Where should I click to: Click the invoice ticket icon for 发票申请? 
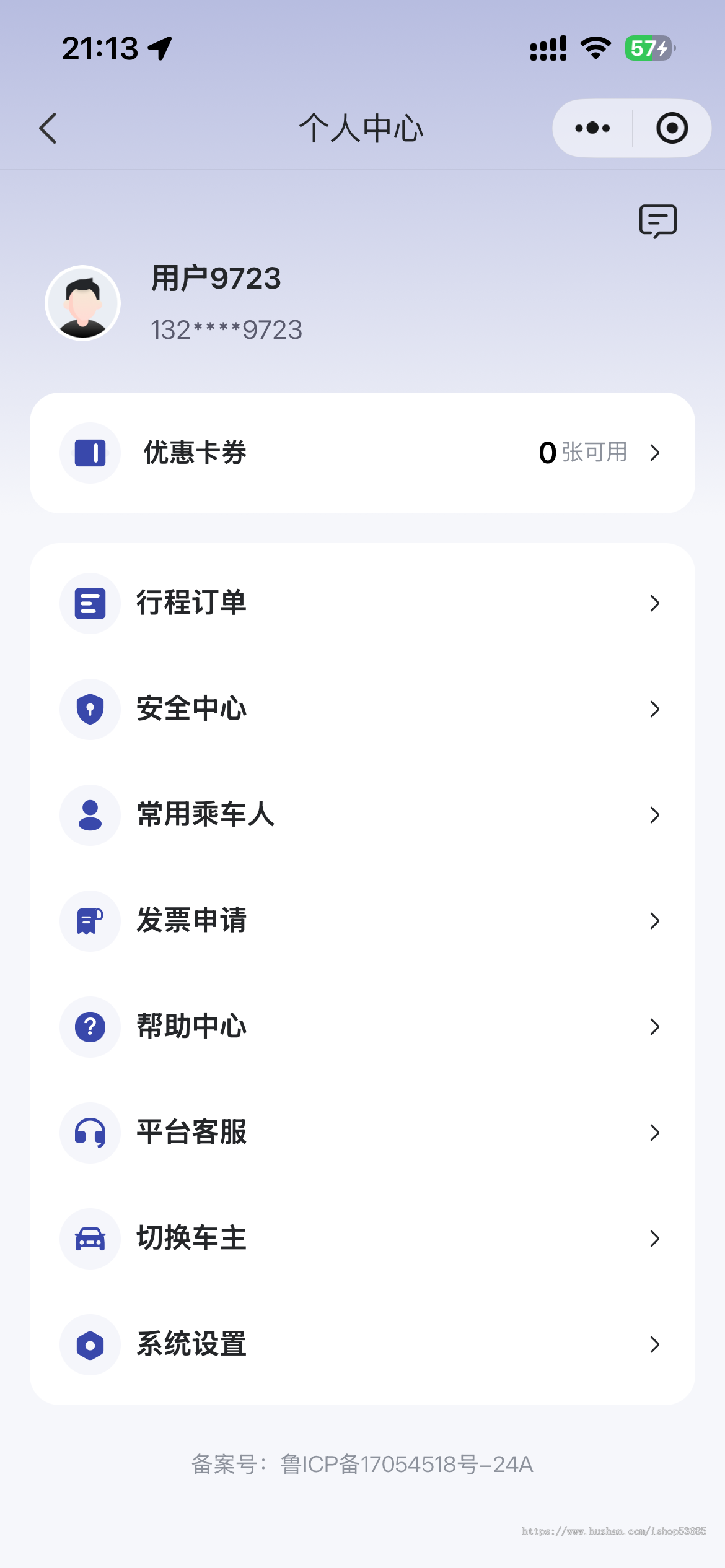[x=90, y=921]
